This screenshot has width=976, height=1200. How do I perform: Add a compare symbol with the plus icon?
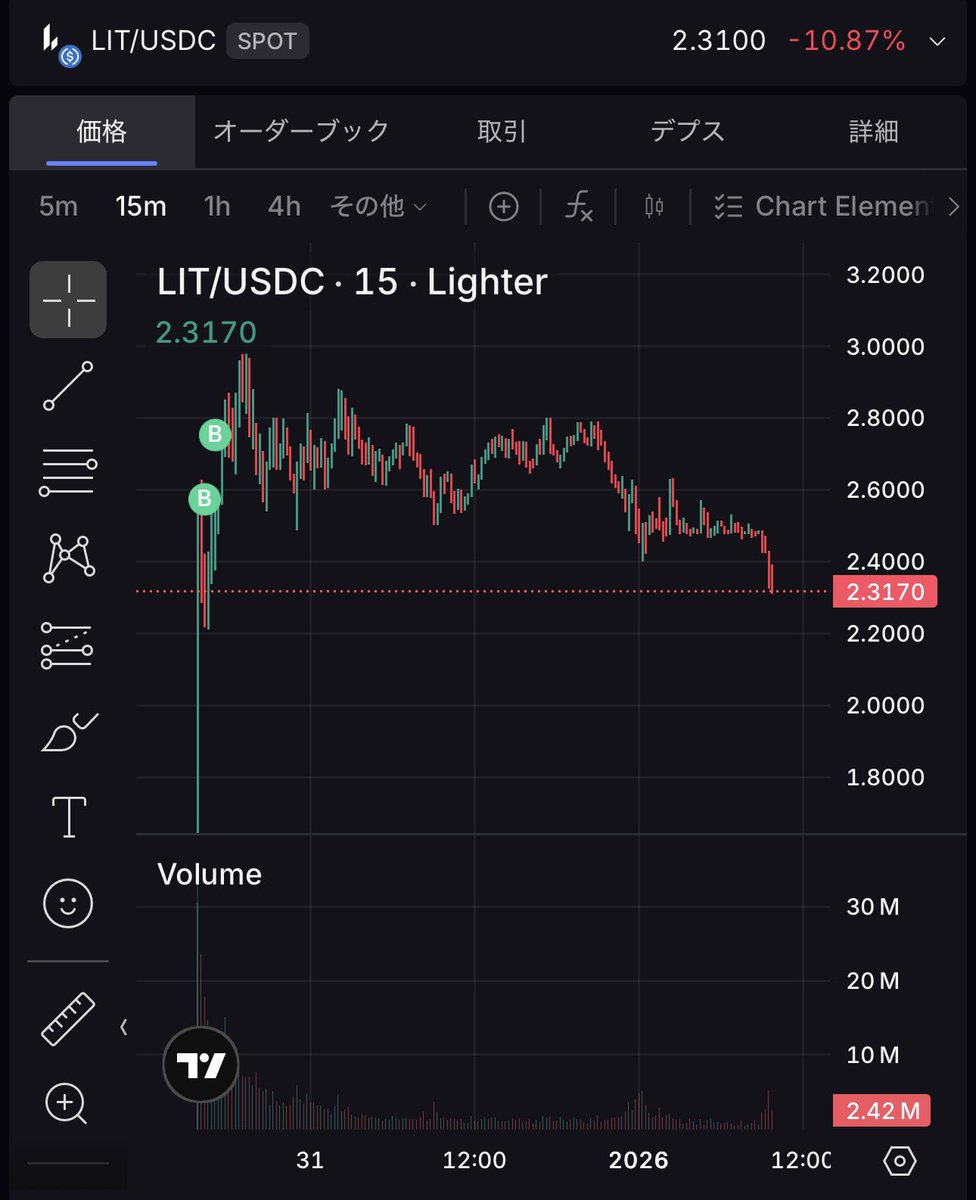coord(503,207)
